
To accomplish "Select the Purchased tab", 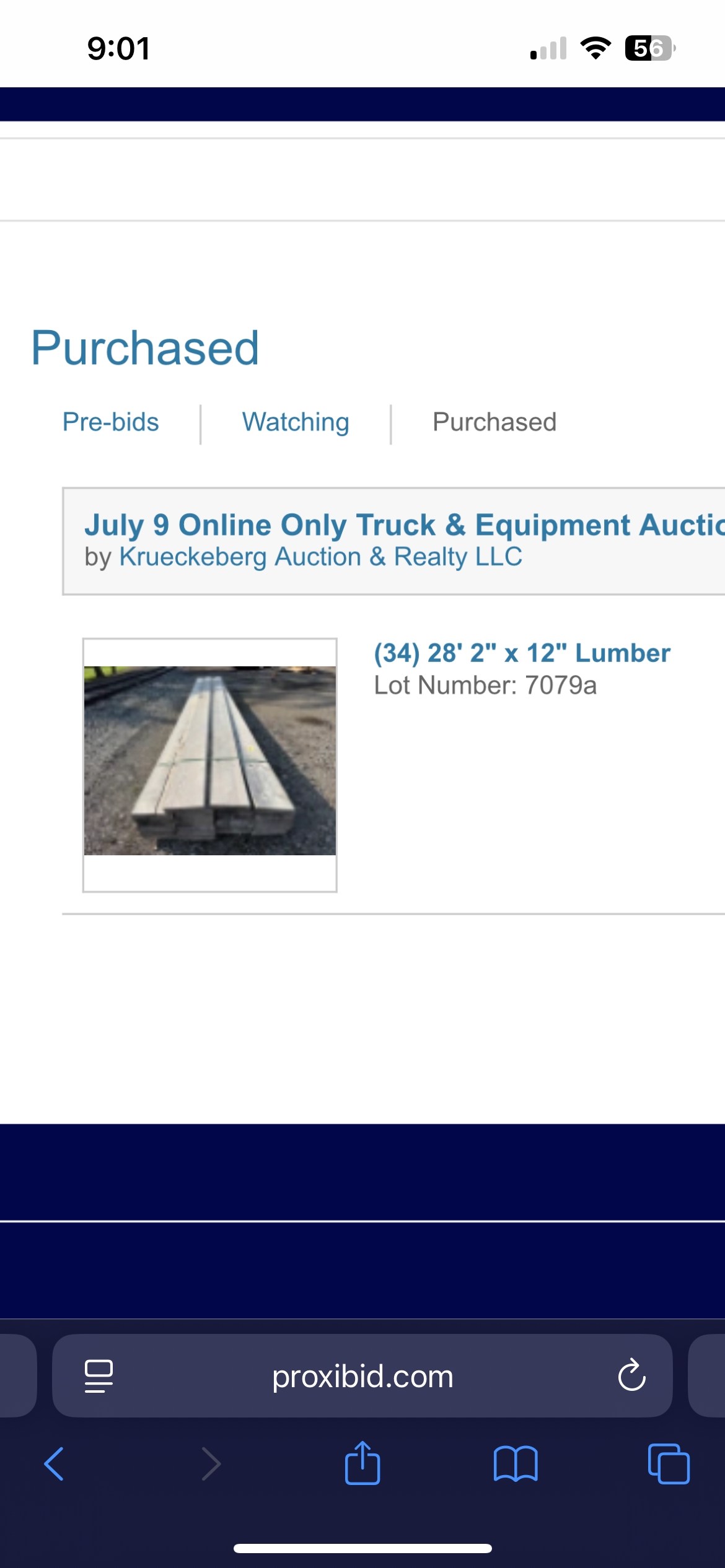I will tap(494, 422).
